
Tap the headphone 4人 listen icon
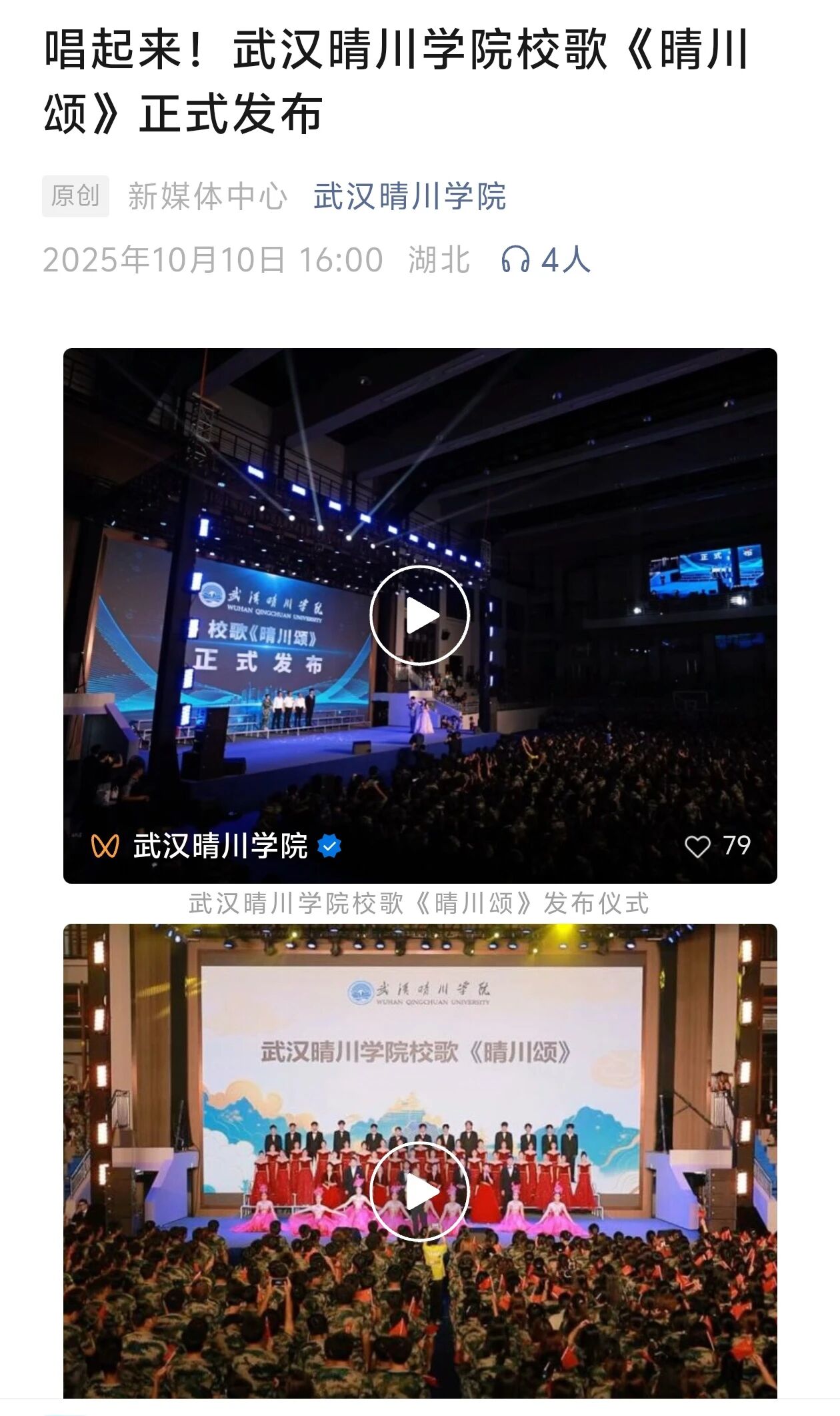(x=515, y=259)
